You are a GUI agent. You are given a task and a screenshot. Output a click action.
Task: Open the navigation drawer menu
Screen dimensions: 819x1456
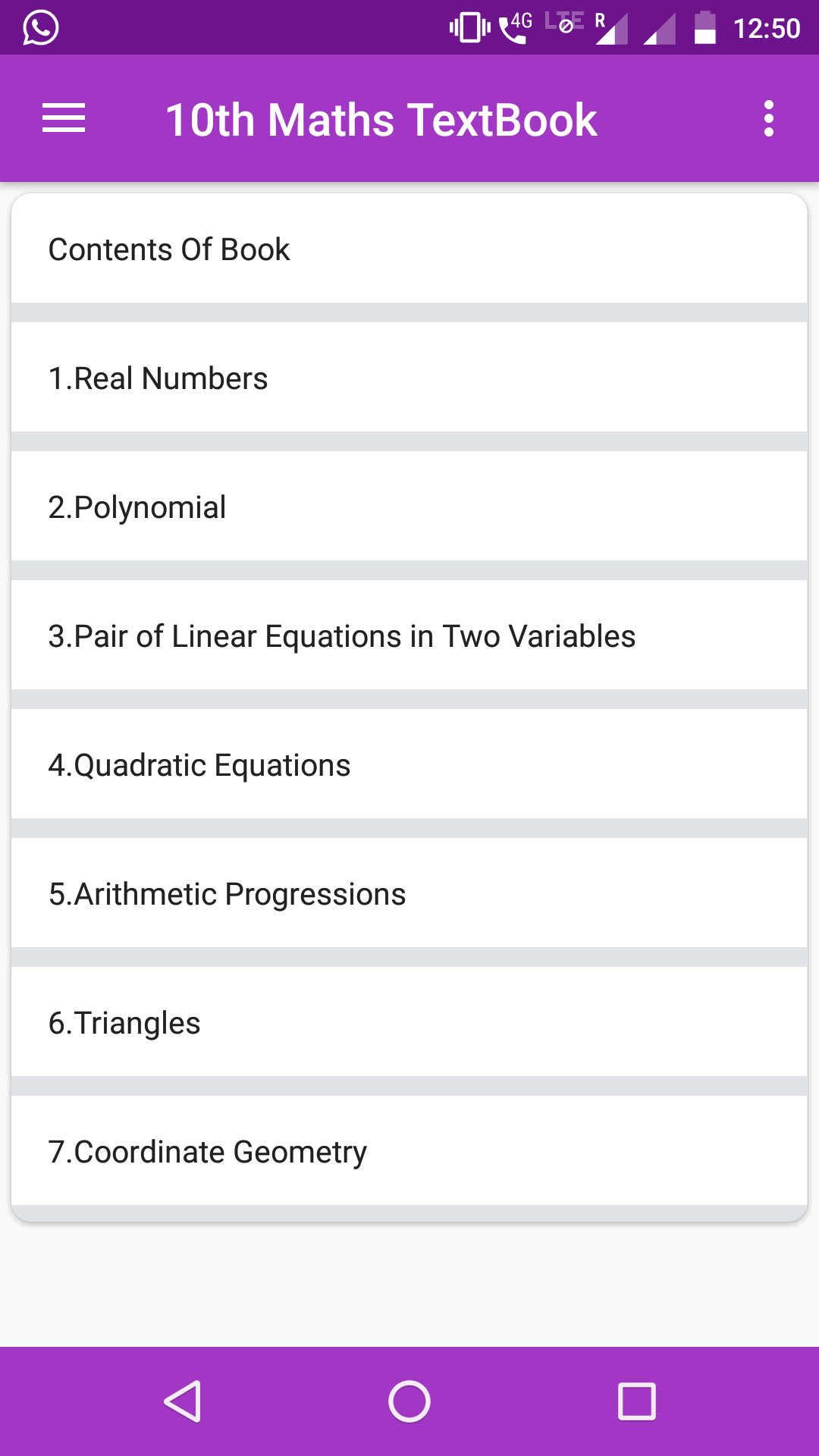pos(64,118)
